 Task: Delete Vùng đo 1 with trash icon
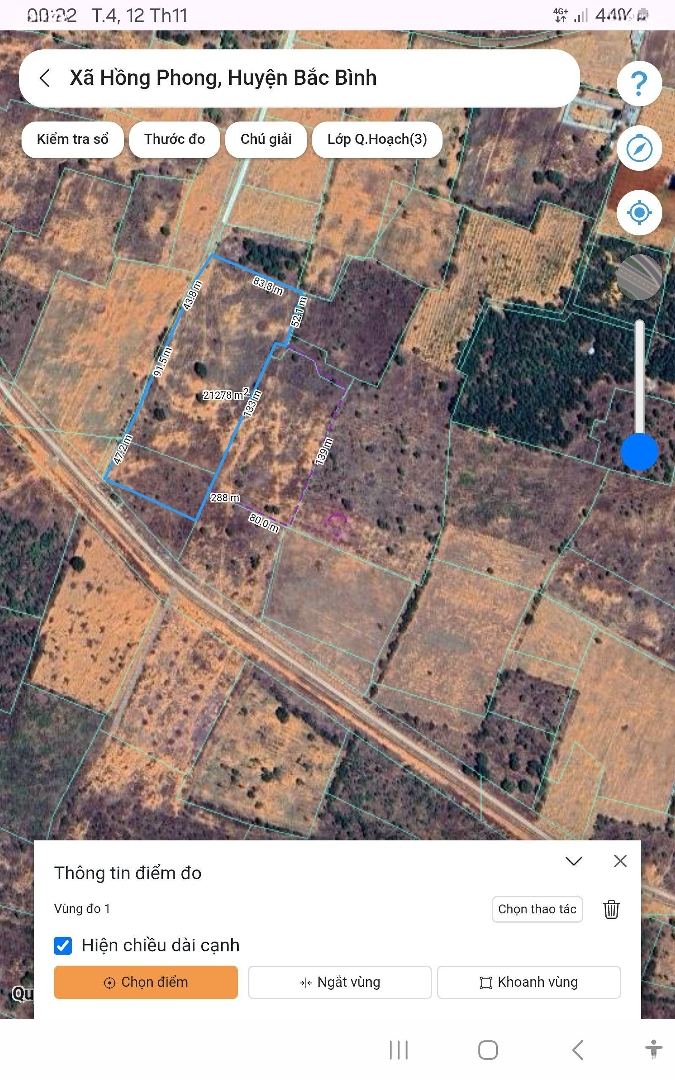coord(612,909)
